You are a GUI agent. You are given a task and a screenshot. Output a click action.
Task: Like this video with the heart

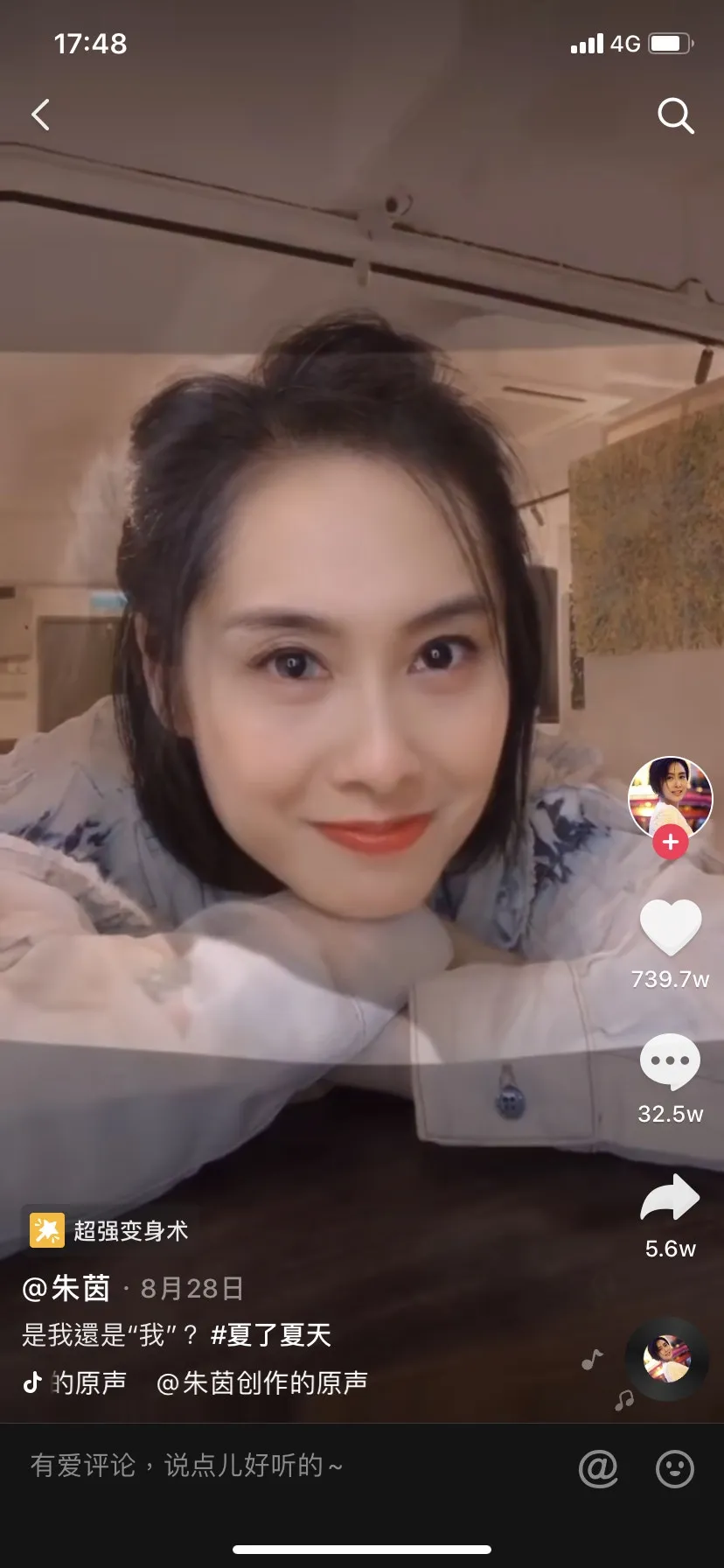[671, 927]
